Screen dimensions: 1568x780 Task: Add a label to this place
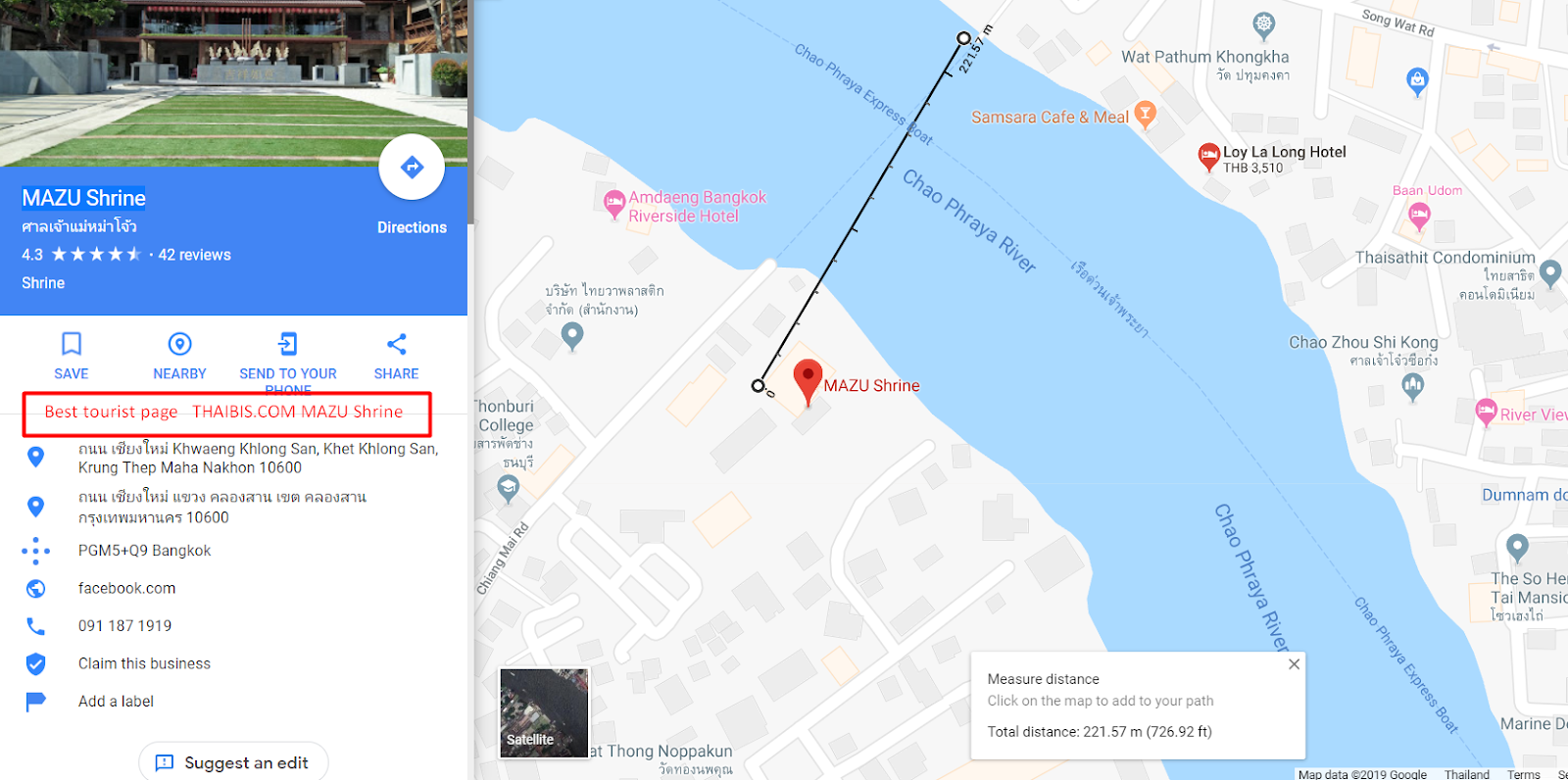pos(116,702)
